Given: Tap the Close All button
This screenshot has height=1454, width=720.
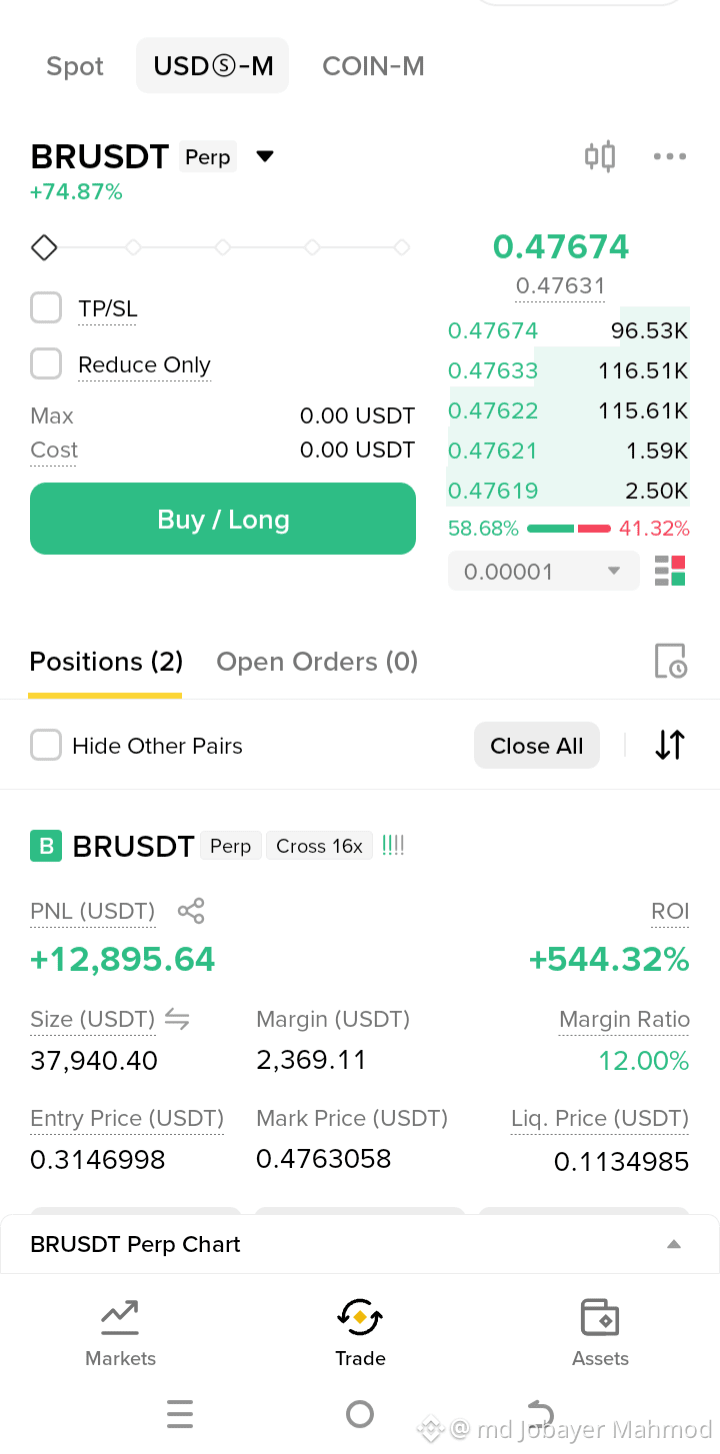Looking at the screenshot, I should [x=537, y=746].
